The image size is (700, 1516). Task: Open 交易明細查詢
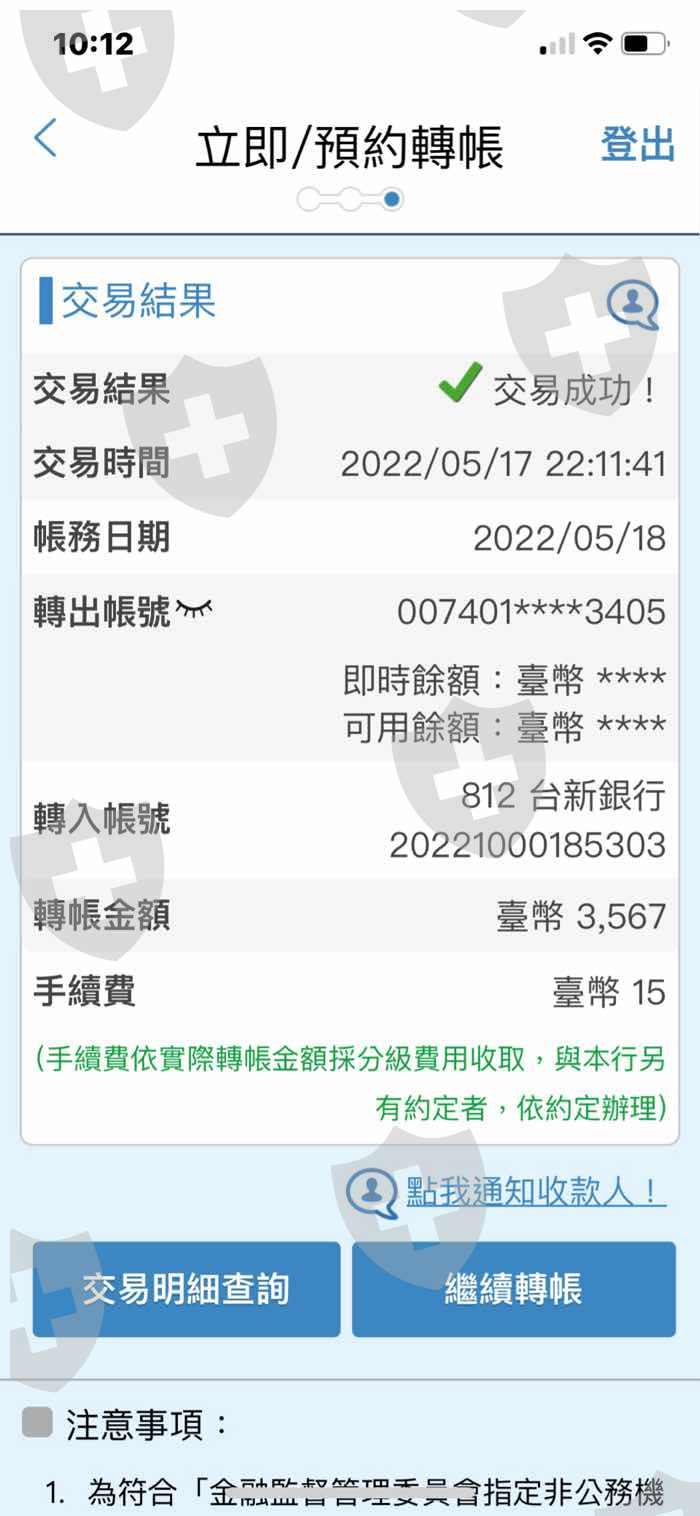tap(186, 1289)
